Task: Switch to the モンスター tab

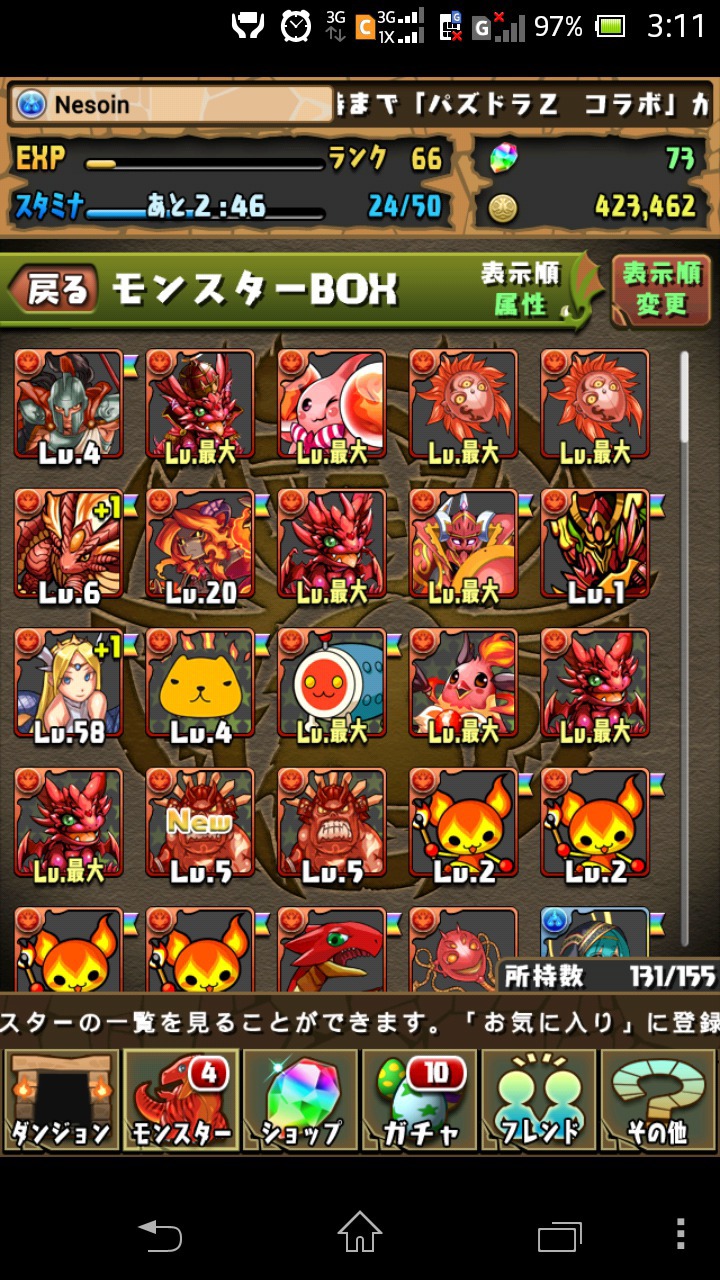Action: [x=181, y=1100]
